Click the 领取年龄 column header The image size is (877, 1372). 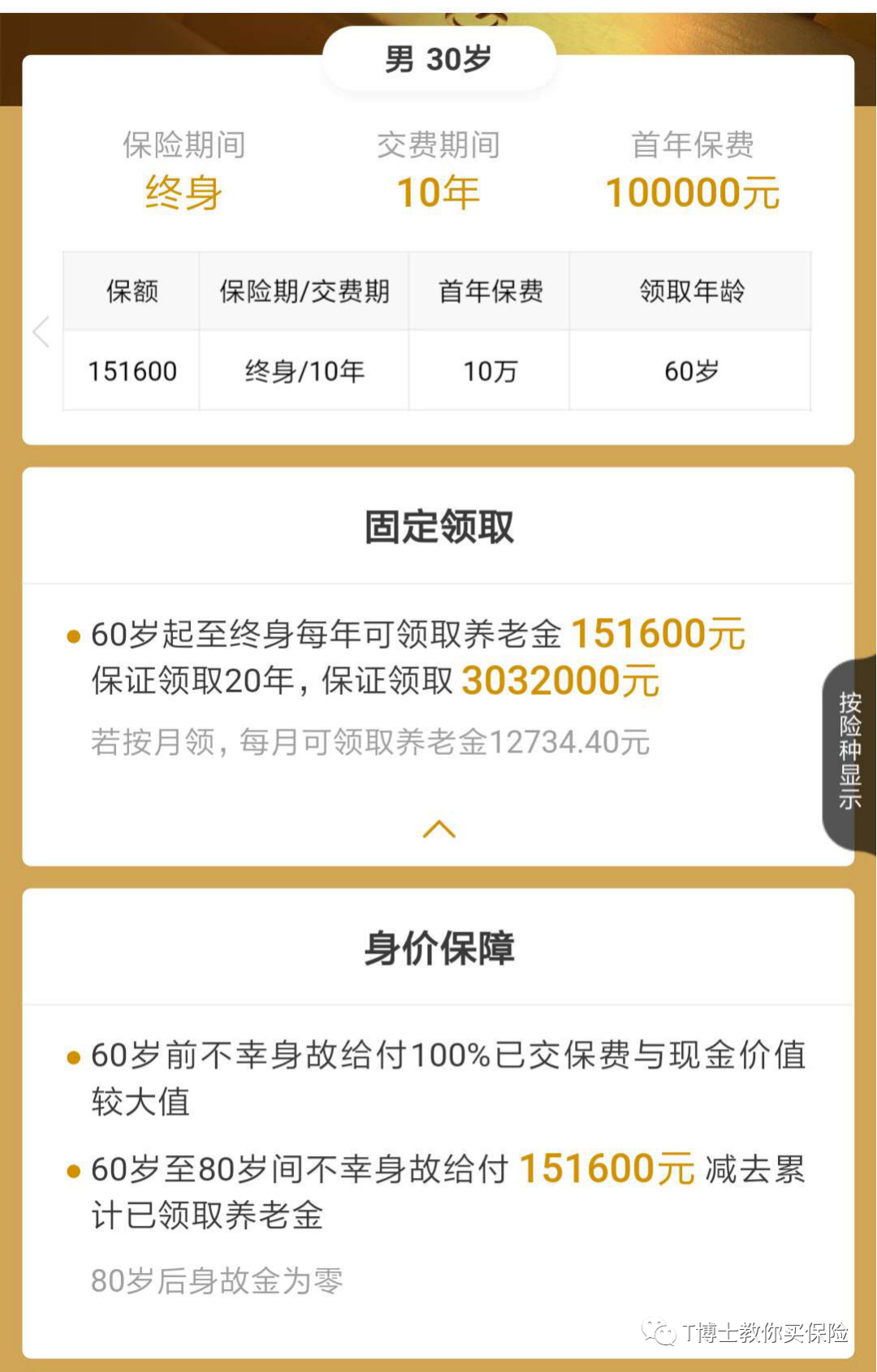point(692,292)
